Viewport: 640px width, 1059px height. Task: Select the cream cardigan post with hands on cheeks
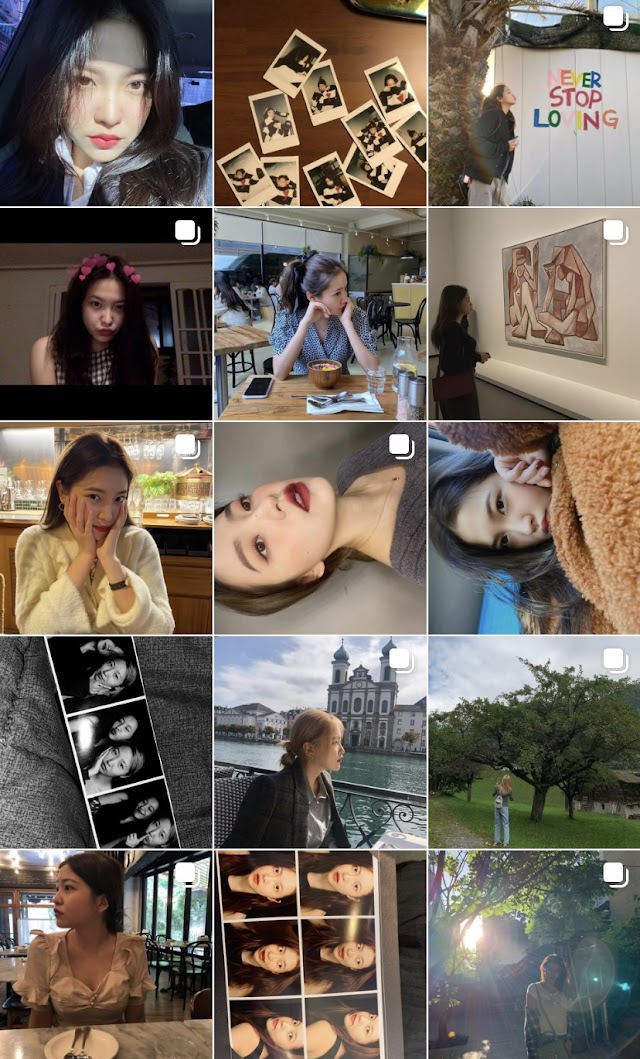point(105,527)
